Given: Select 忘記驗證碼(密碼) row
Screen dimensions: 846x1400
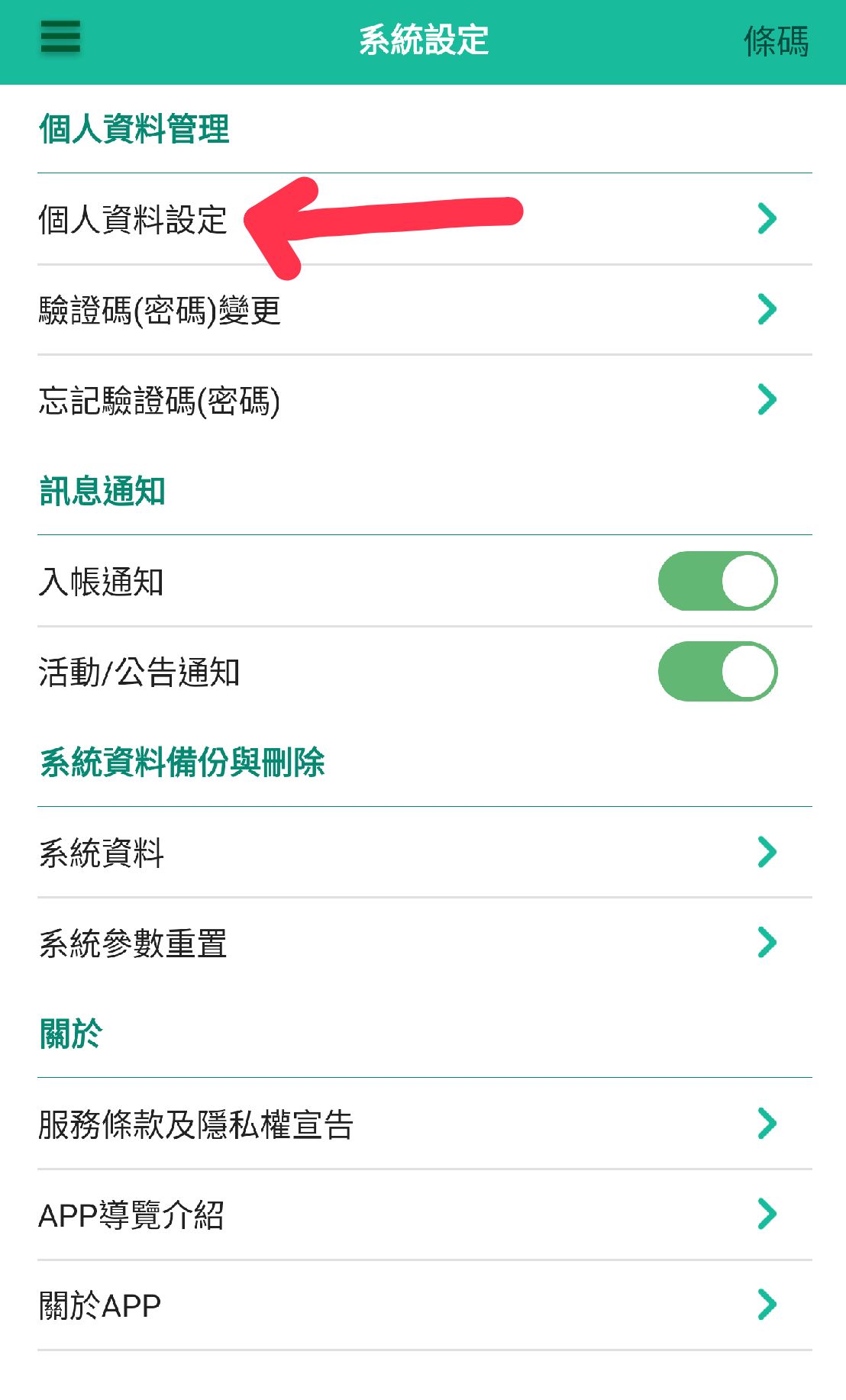Looking at the screenshot, I should click(x=424, y=400).
